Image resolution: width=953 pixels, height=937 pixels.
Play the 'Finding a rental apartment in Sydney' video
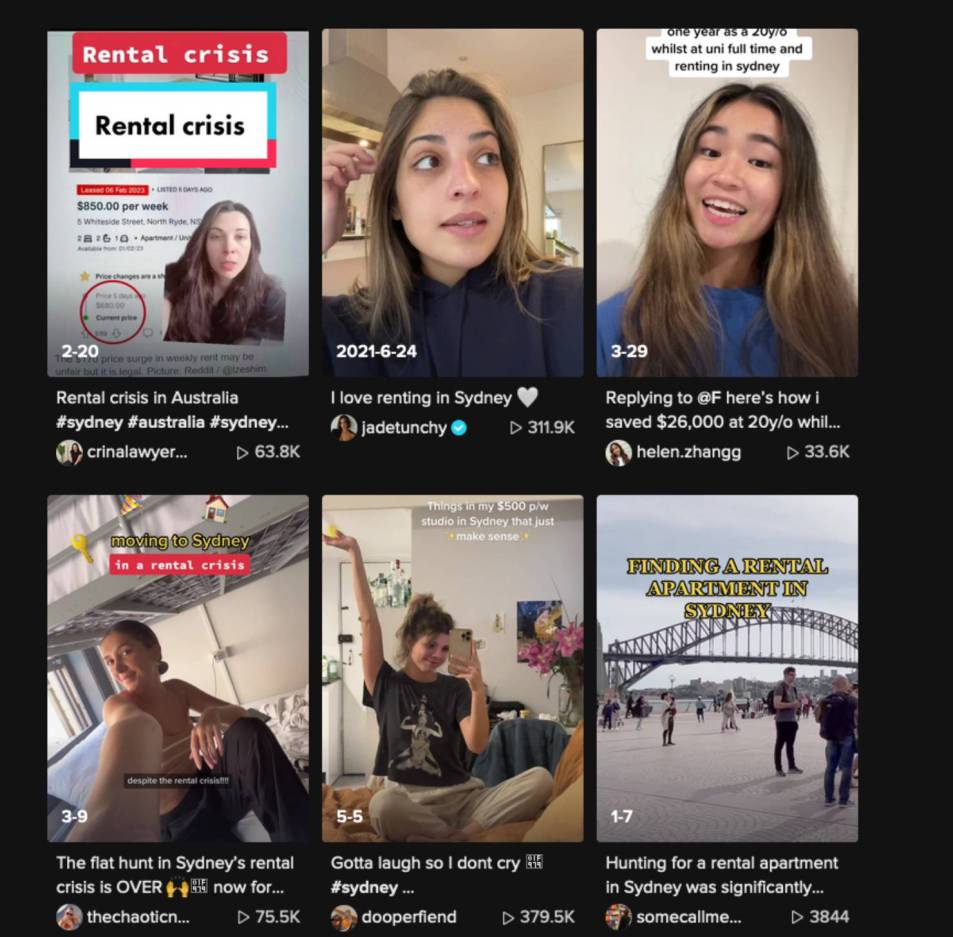click(727, 668)
